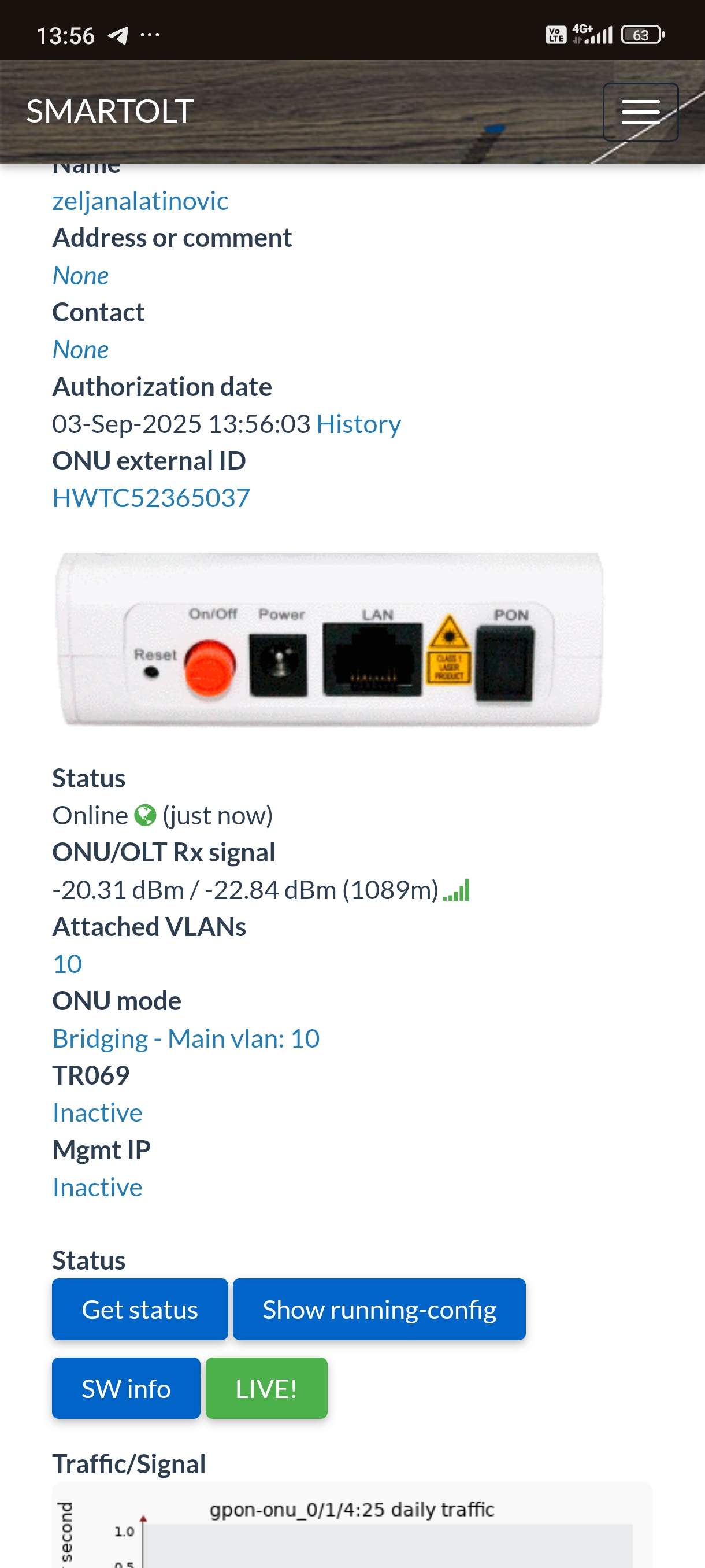Edit the Address or comment None value
Image resolution: width=705 pixels, height=1568 pixels.
80,276
